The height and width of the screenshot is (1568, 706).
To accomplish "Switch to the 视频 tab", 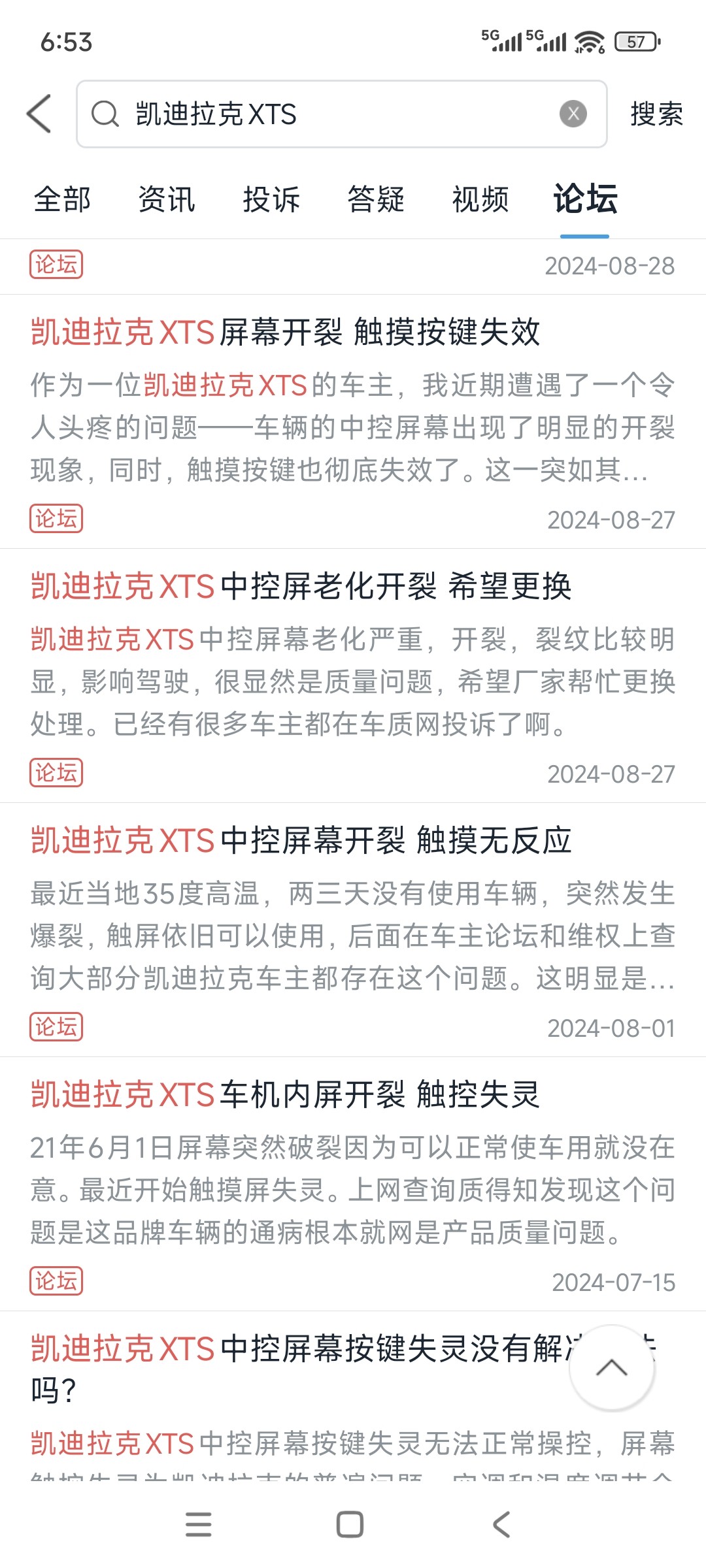I will coord(480,199).
